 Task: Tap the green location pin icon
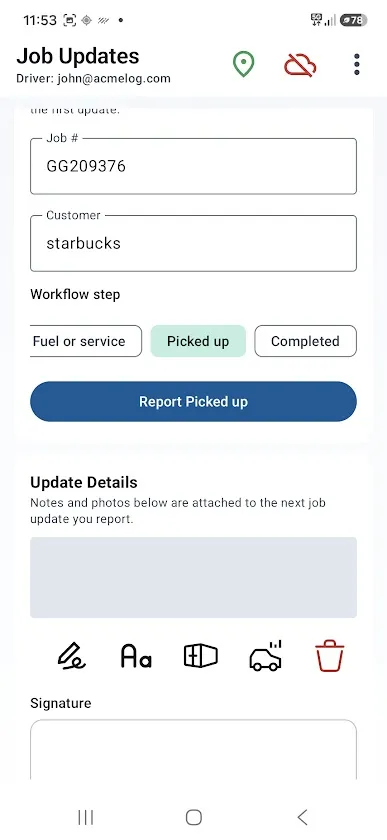243,65
